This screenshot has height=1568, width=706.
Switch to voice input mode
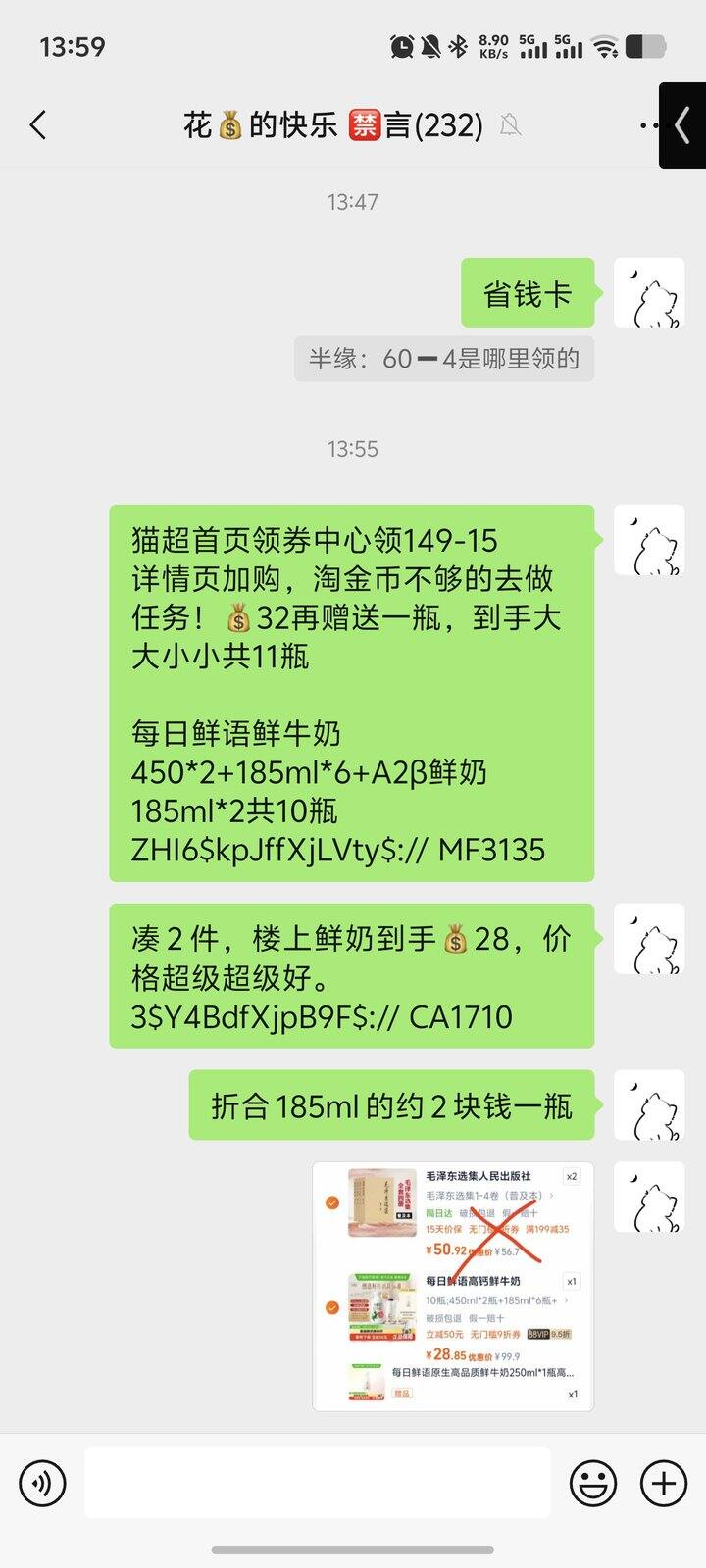click(x=42, y=1483)
